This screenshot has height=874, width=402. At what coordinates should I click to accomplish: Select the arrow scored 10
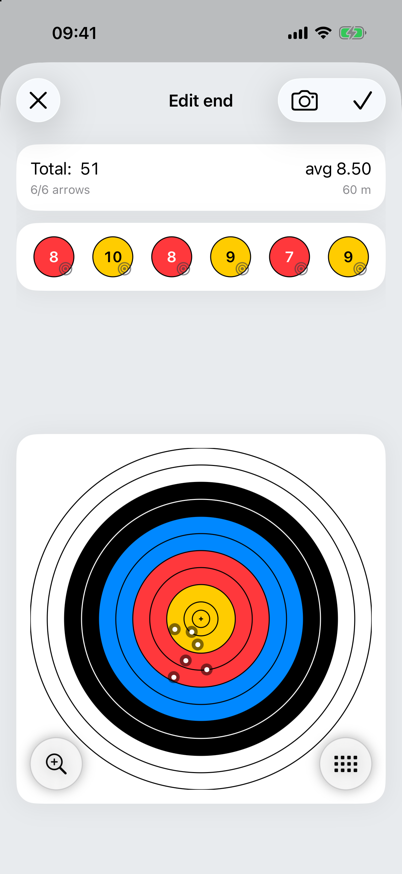coord(113,256)
